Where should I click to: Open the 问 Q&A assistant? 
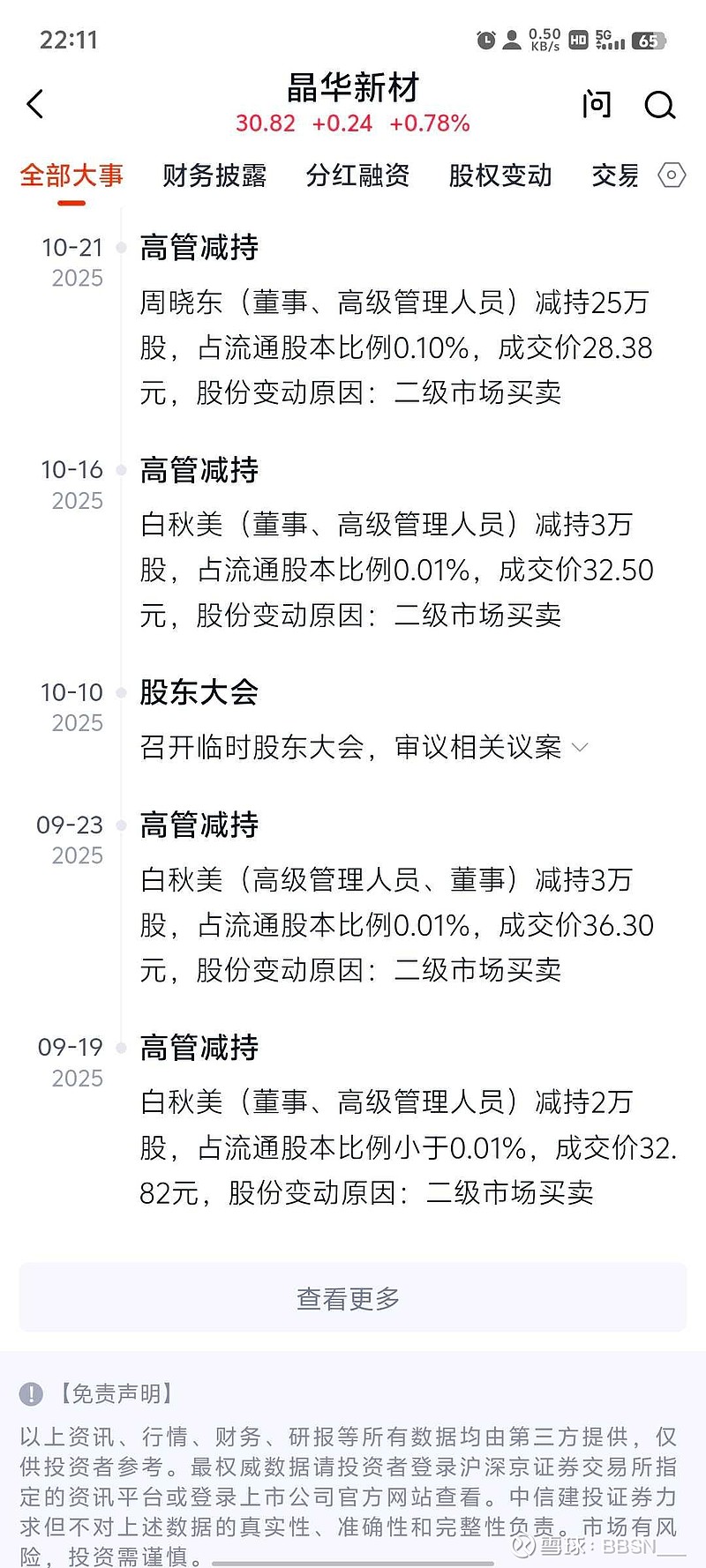pos(597,103)
